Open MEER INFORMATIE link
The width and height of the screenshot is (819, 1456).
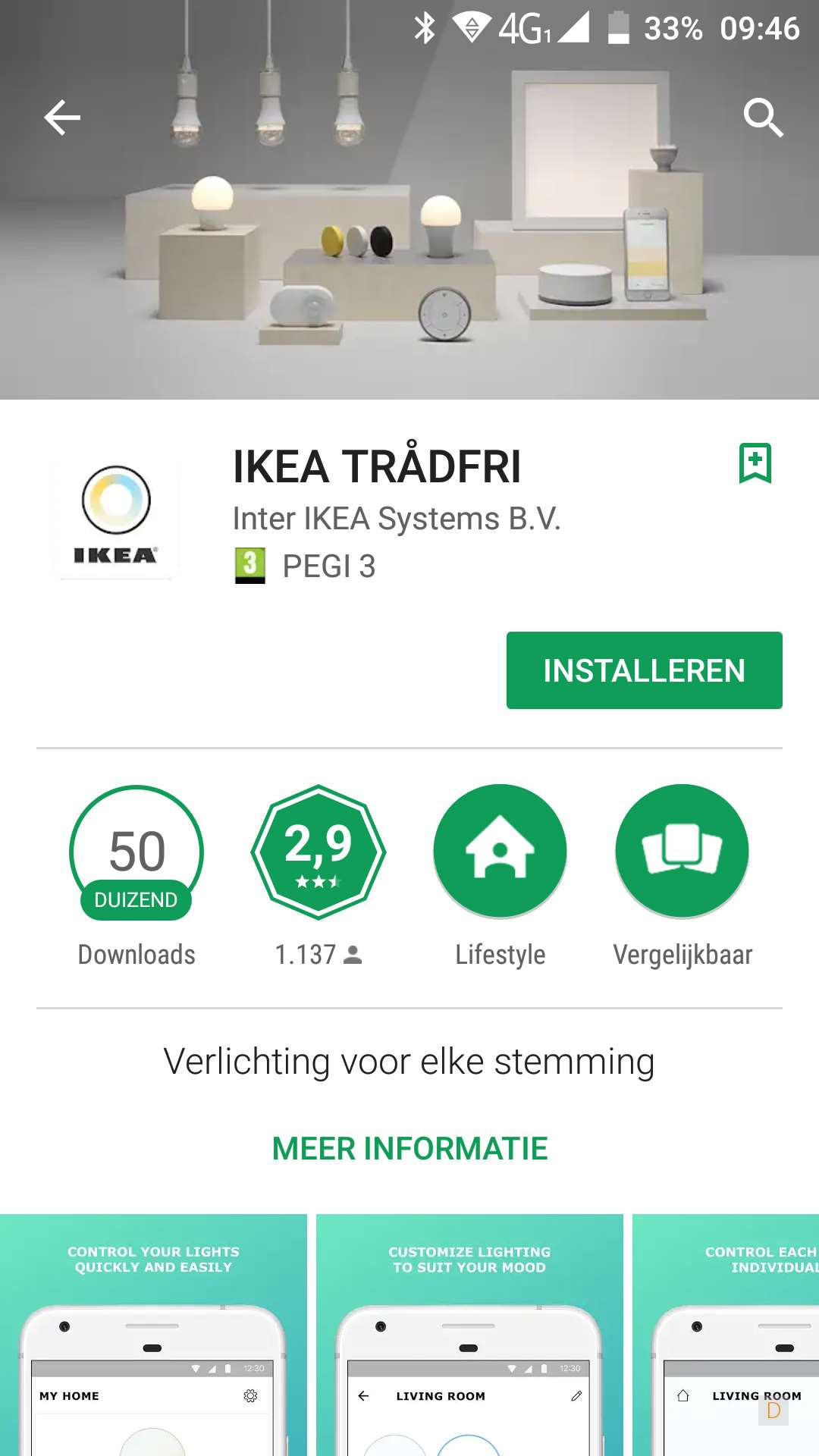(409, 1148)
